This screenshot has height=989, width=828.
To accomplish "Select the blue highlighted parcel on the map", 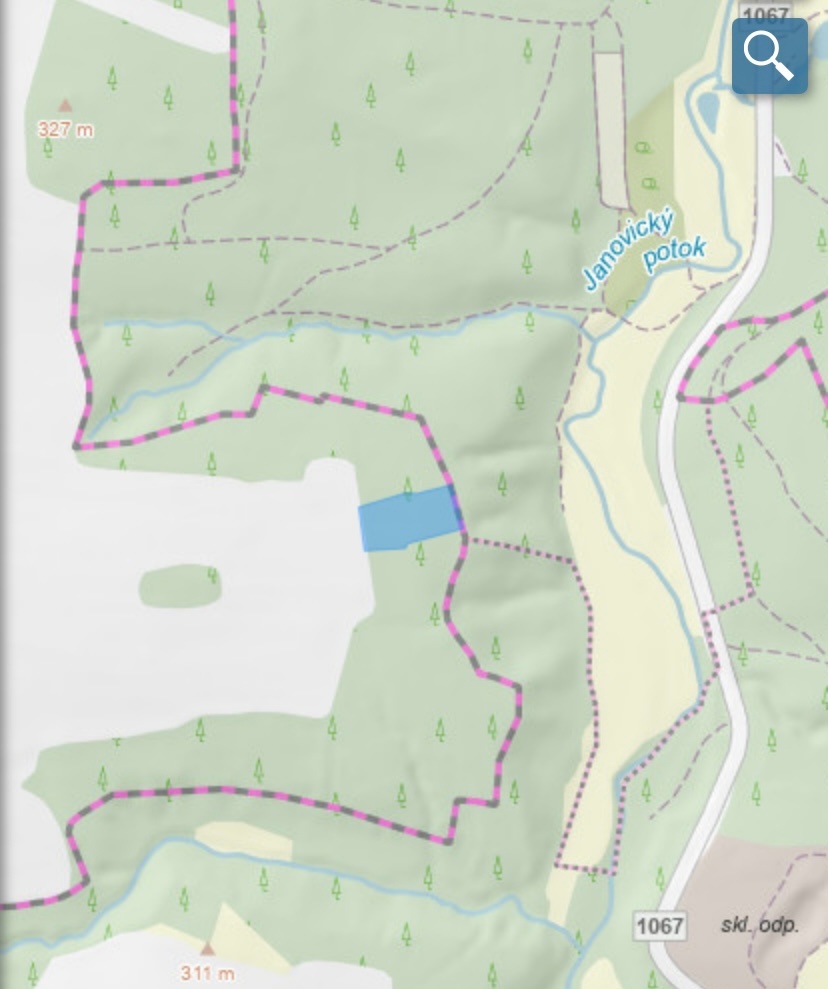I will (408, 518).
